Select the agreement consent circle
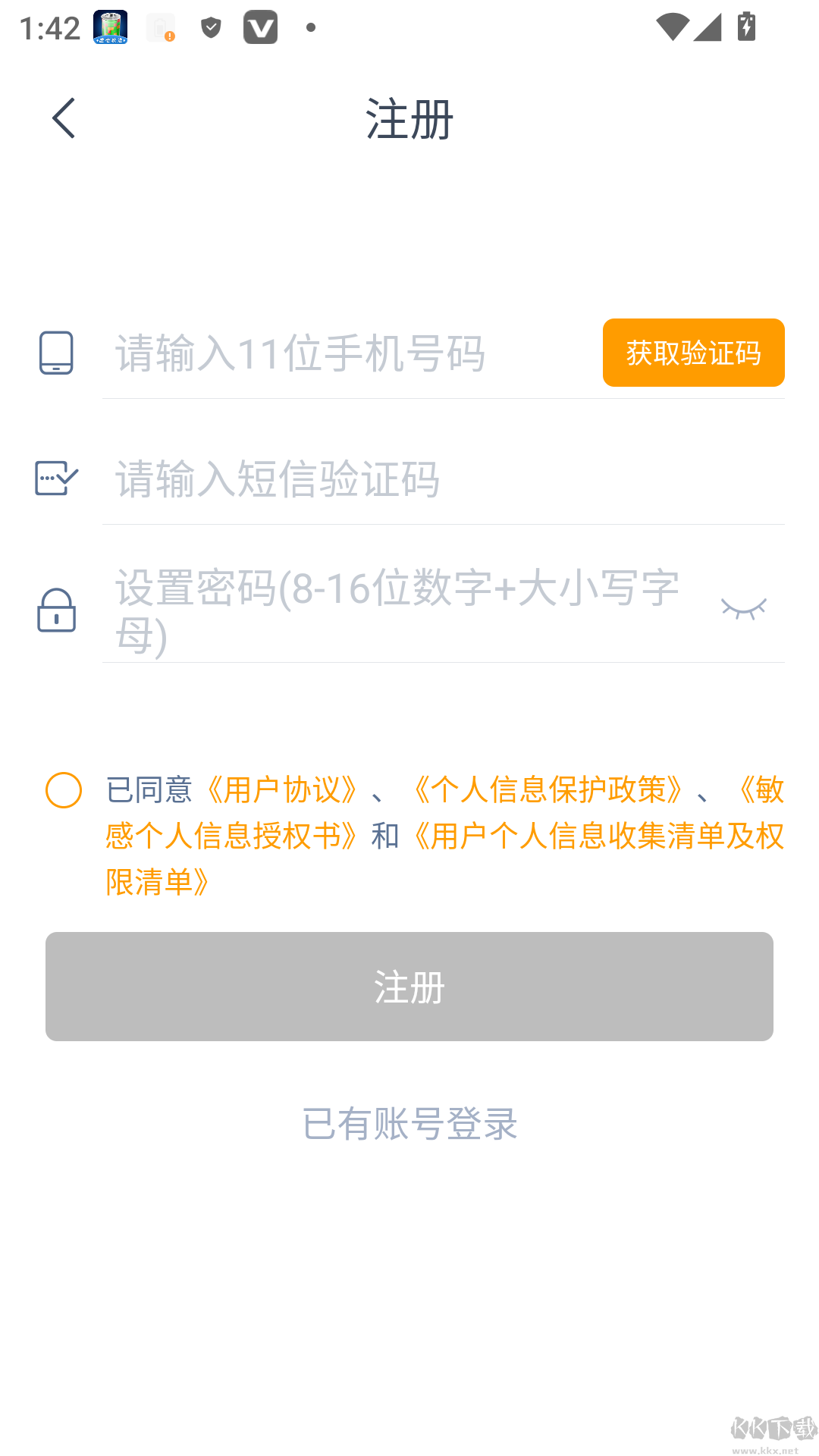The width and height of the screenshot is (819, 1456). click(x=64, y=791)
